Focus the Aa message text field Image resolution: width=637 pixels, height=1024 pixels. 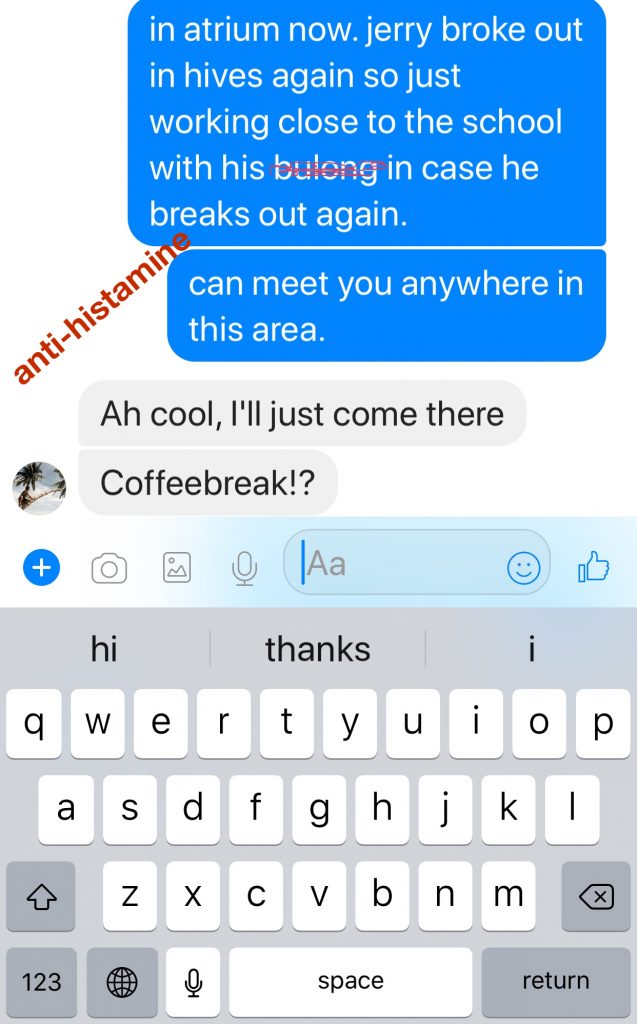[400, 564]
